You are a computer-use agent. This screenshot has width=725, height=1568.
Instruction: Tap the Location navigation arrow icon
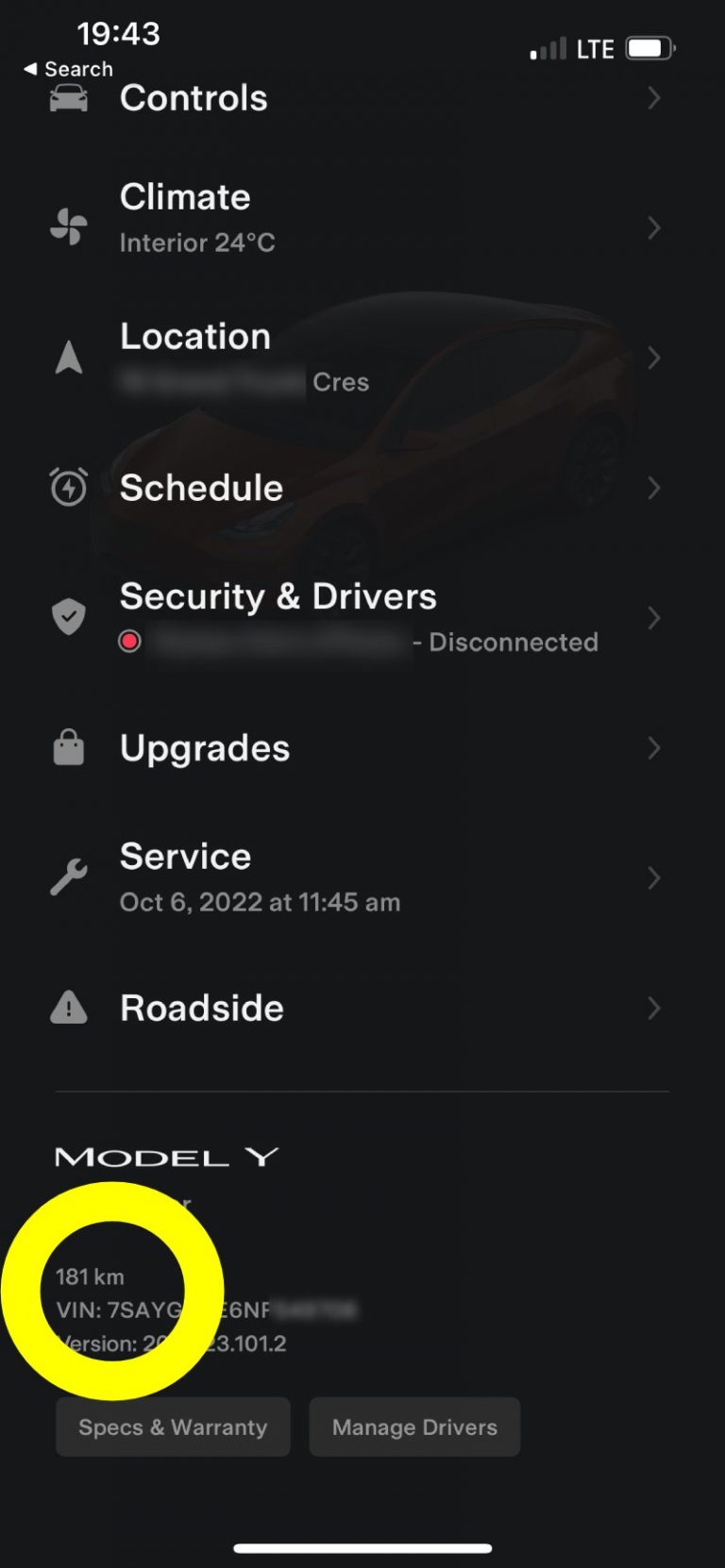tap(67, 357)
